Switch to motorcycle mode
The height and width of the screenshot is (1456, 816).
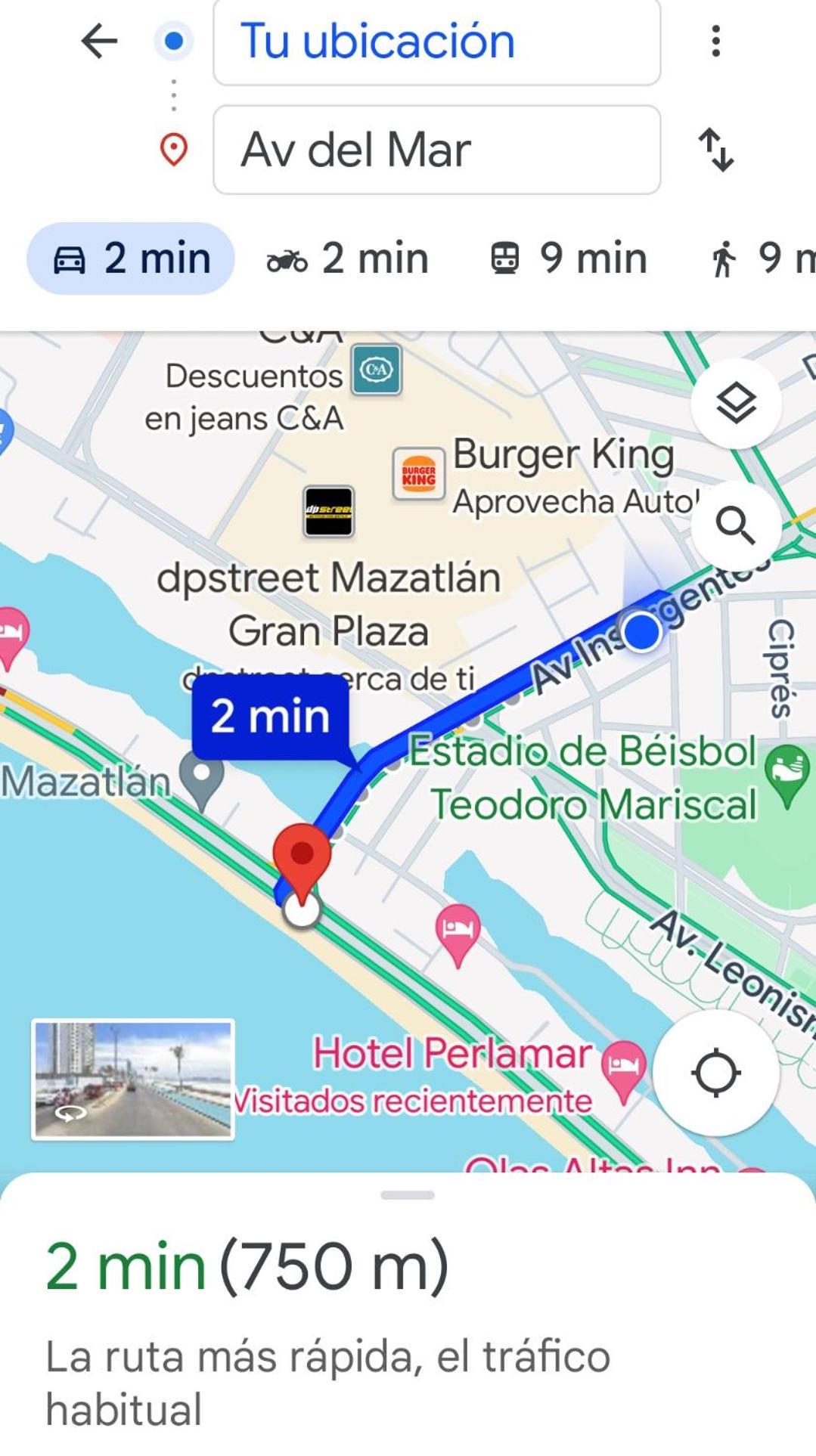(348, 259)
